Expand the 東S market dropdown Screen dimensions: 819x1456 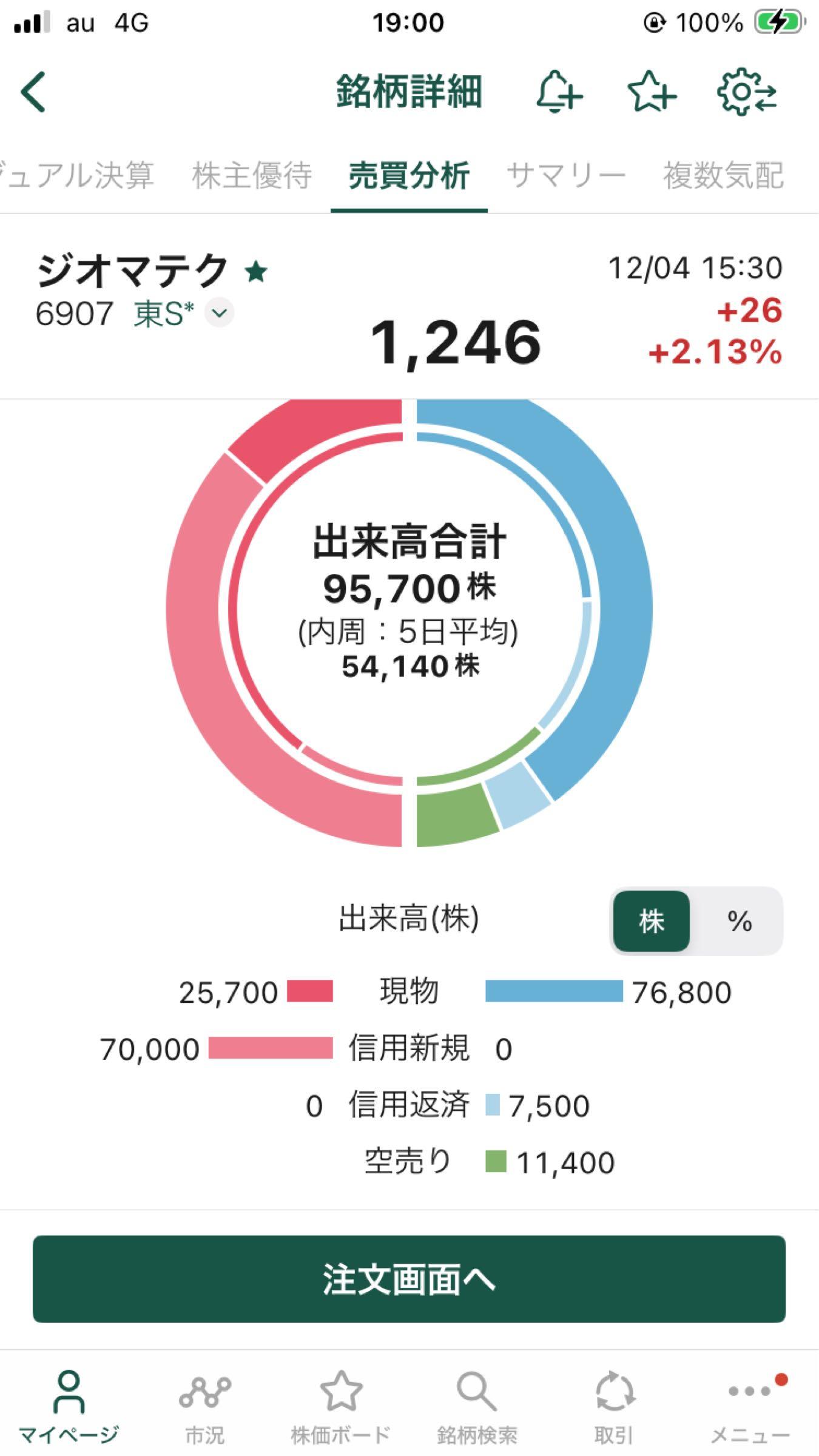[x=219, y=313]
